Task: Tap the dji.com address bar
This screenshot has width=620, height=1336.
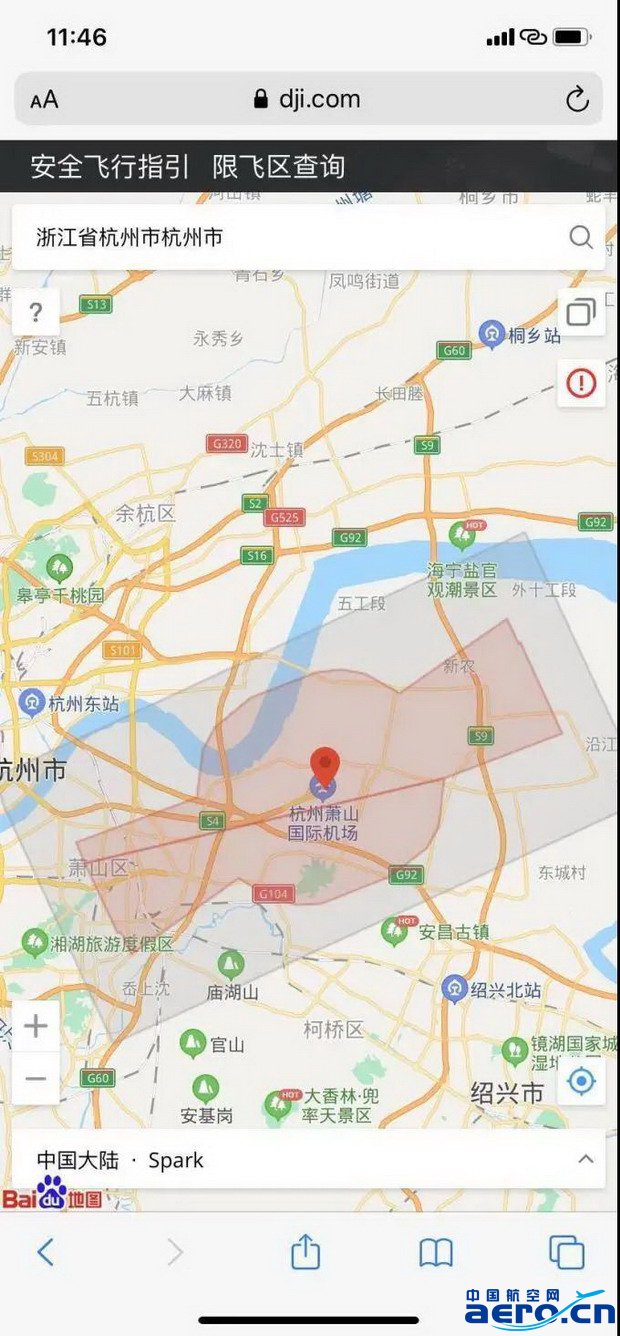Action: coord(308,99)
